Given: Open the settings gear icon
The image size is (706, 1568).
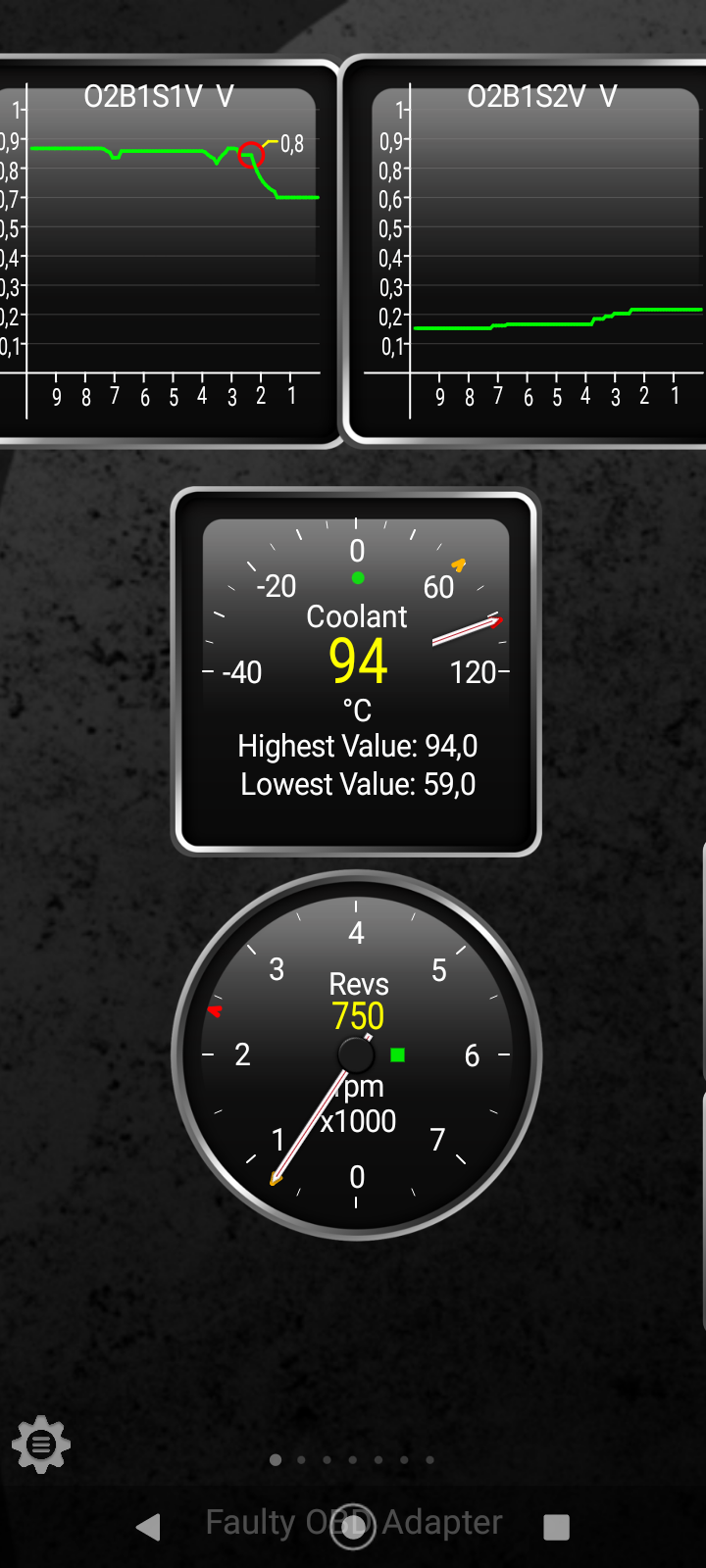Looking at the screenshot, I should (41, 1445).
